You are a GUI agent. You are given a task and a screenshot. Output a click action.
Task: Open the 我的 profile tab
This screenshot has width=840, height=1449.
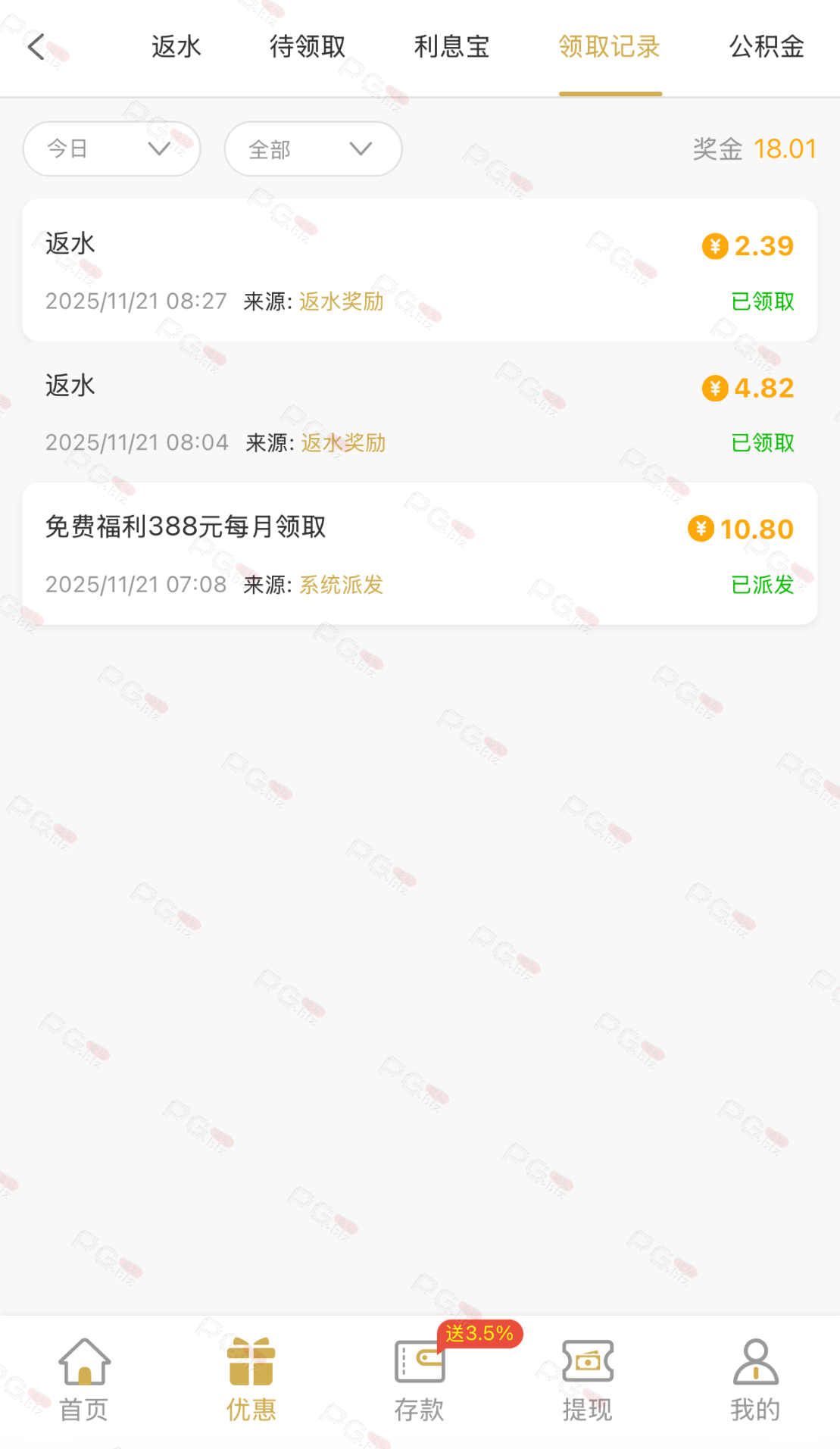(755, 1379)
